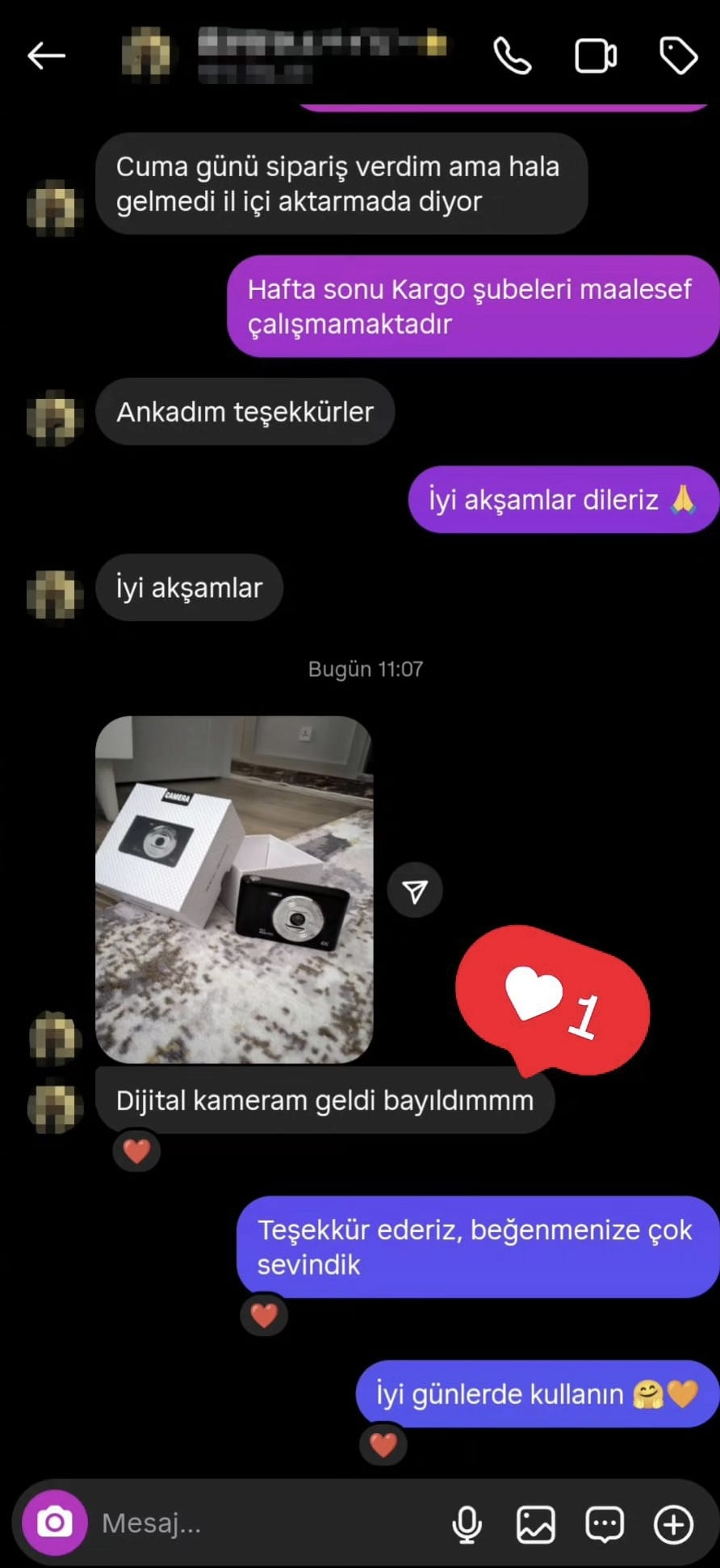Start a voice call with this contact
The image size is (720, 1568).
513,56
